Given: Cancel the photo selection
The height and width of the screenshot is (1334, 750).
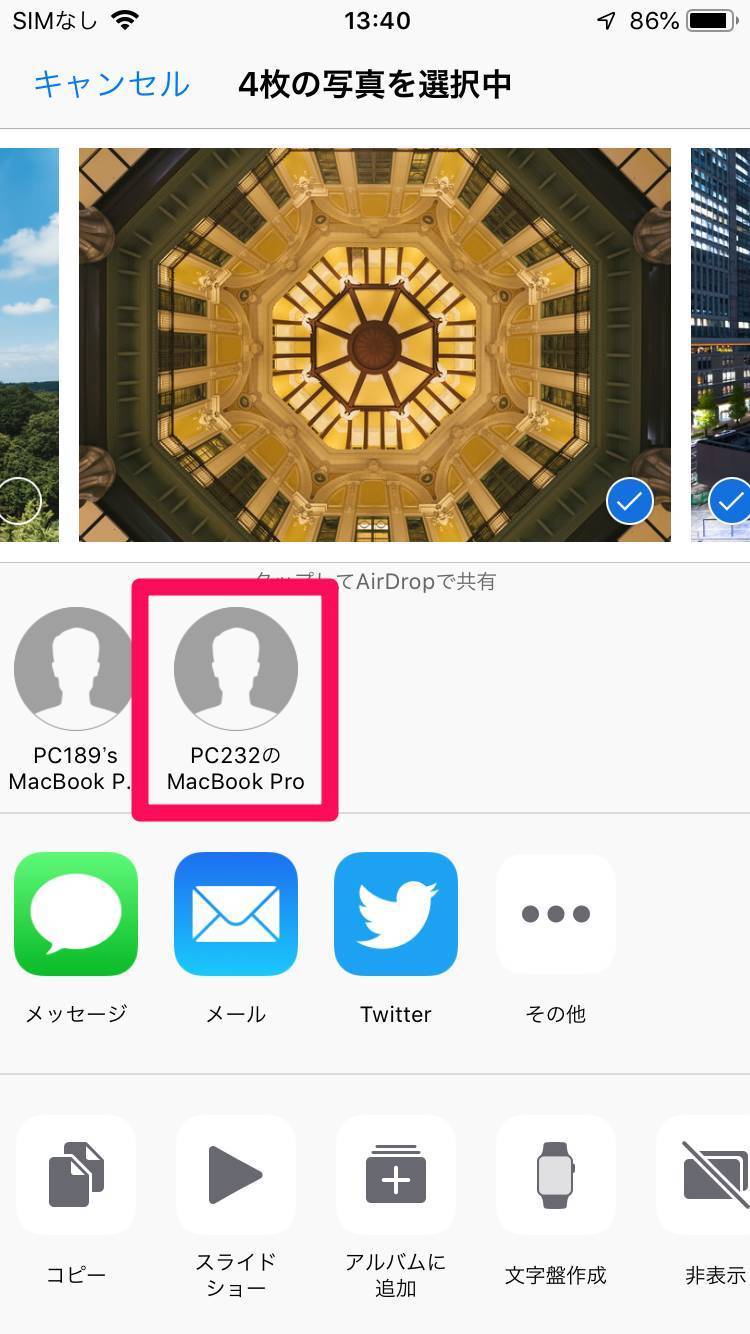Looking at the screenshot, I should [111, 84].
